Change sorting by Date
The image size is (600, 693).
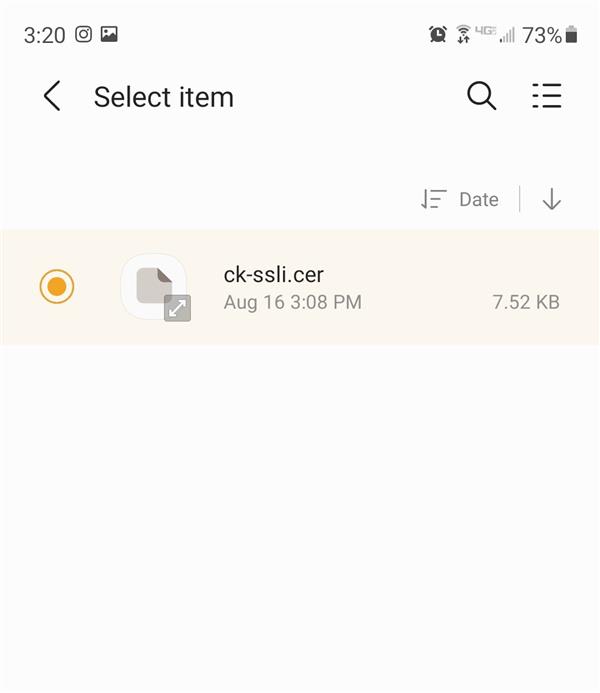coord(461,199)
